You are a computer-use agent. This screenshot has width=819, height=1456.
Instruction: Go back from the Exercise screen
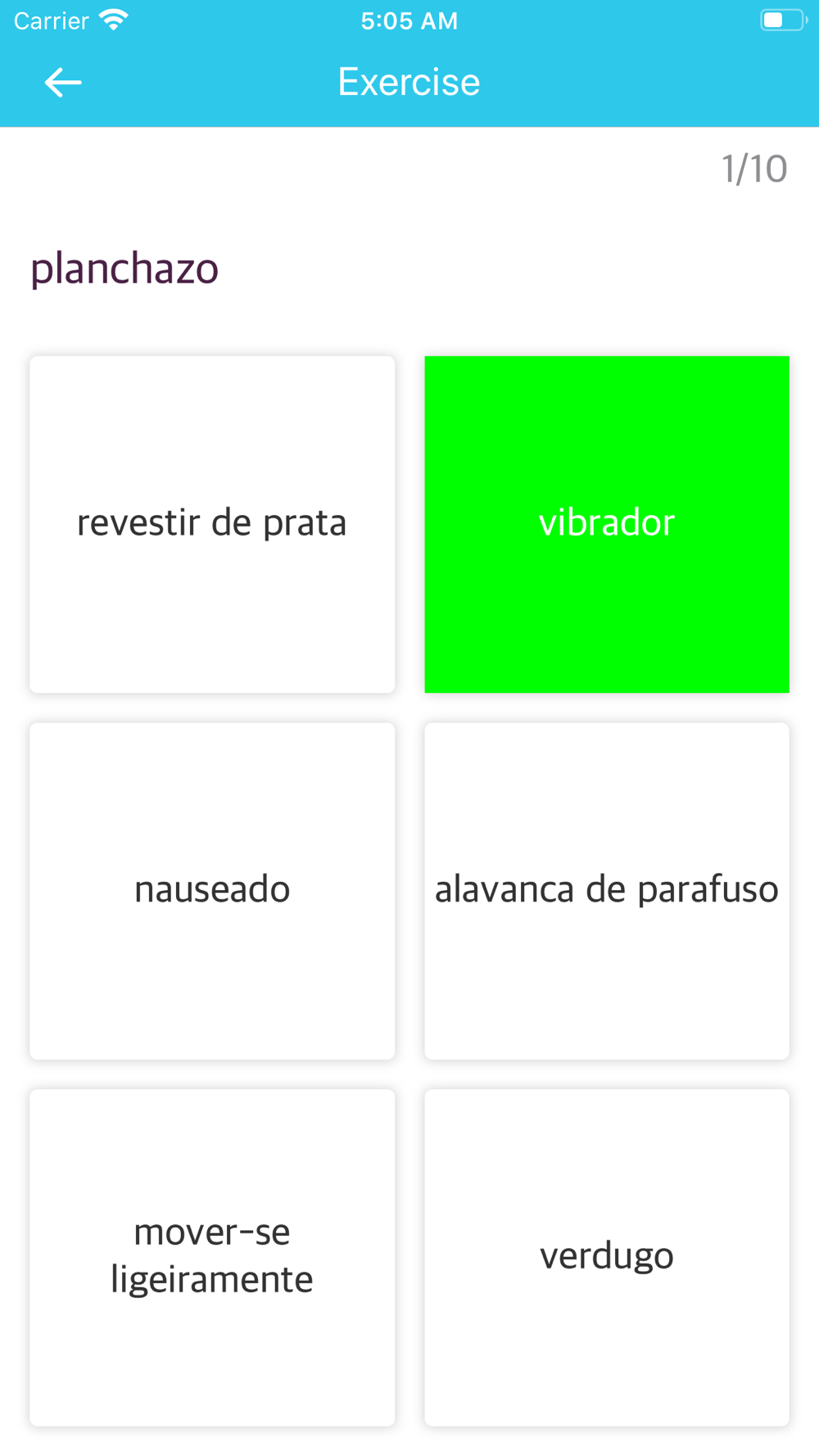(x=63, y=83)
